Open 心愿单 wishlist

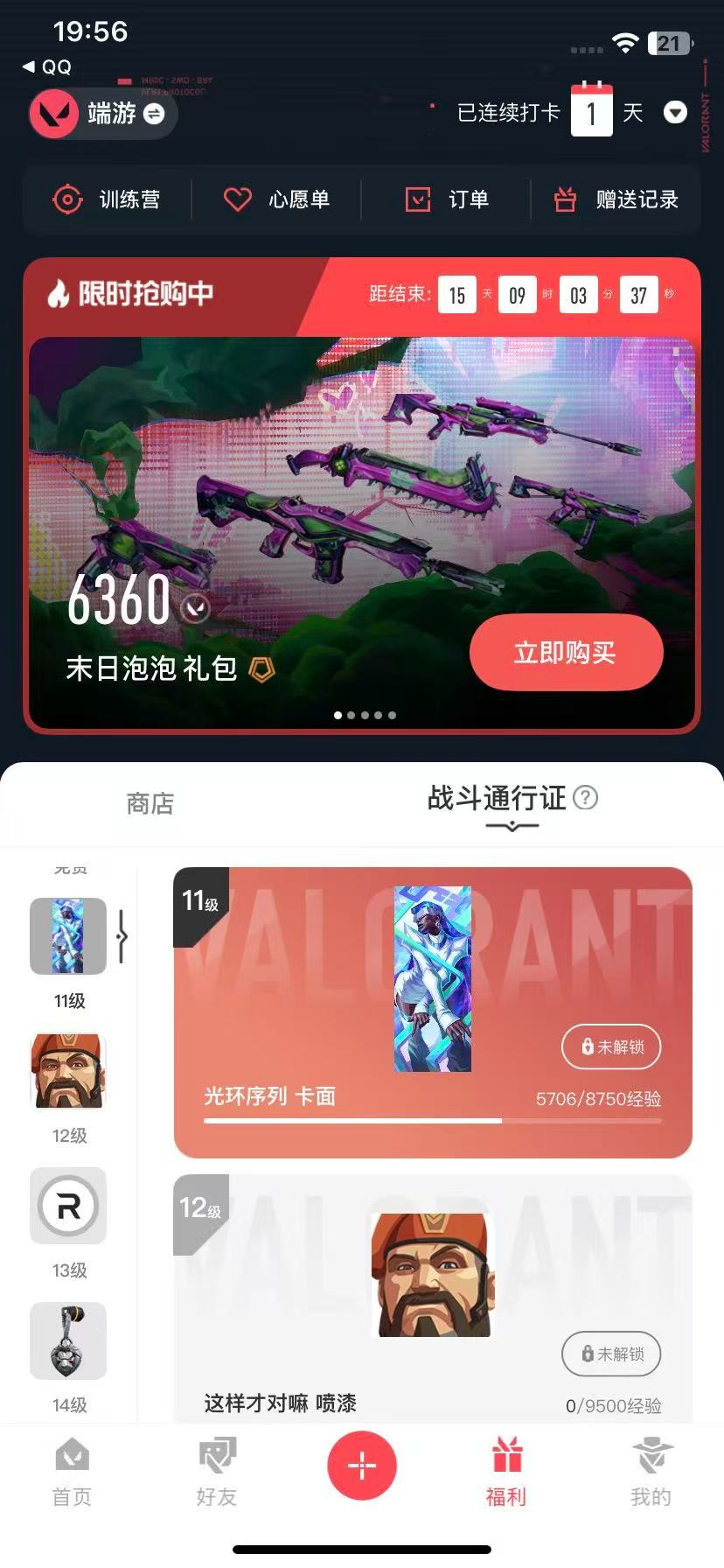pyautogui.click(x=275, y=199)
